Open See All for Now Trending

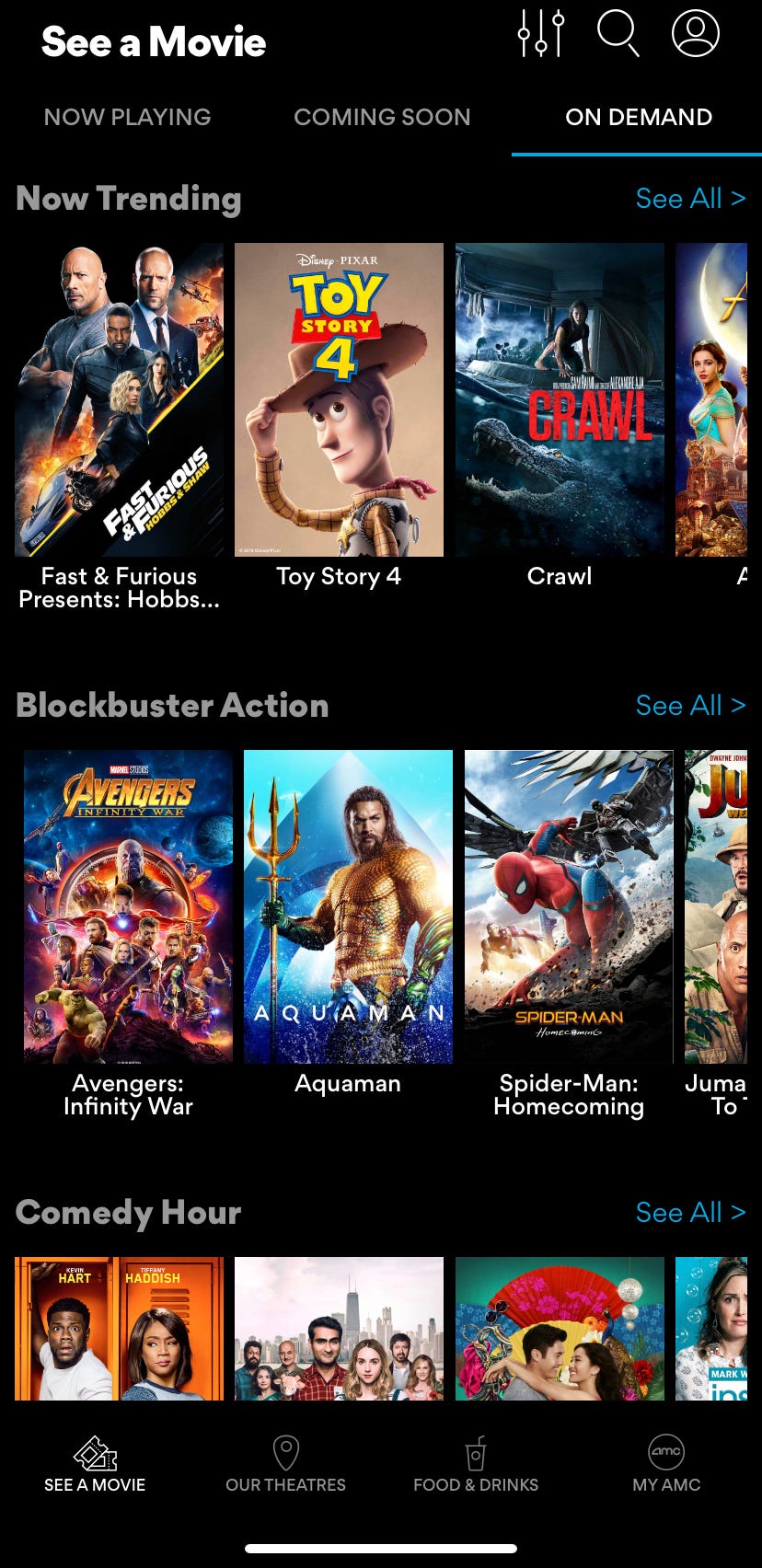click(x=692, y=199)
